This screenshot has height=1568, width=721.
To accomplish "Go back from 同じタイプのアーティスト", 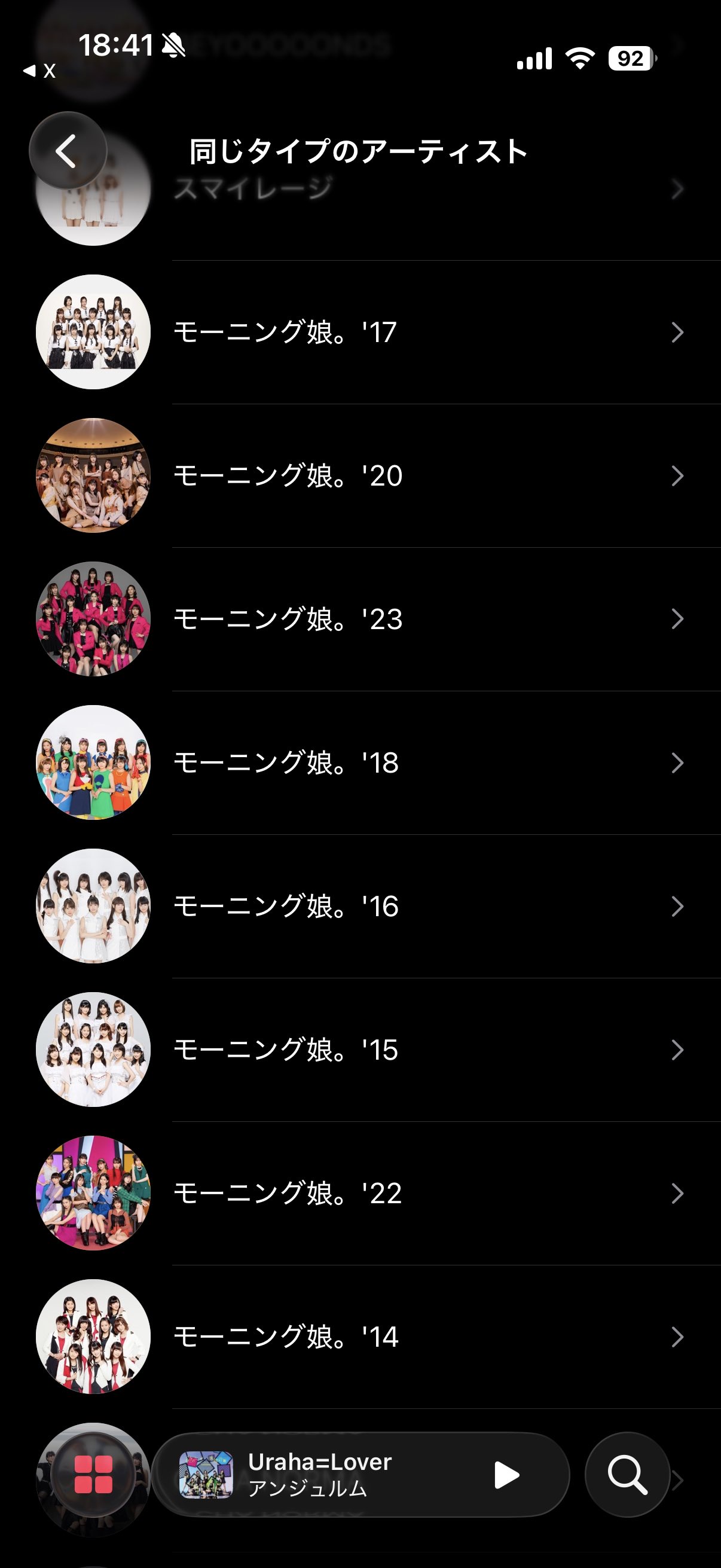I will coord(67,150).
